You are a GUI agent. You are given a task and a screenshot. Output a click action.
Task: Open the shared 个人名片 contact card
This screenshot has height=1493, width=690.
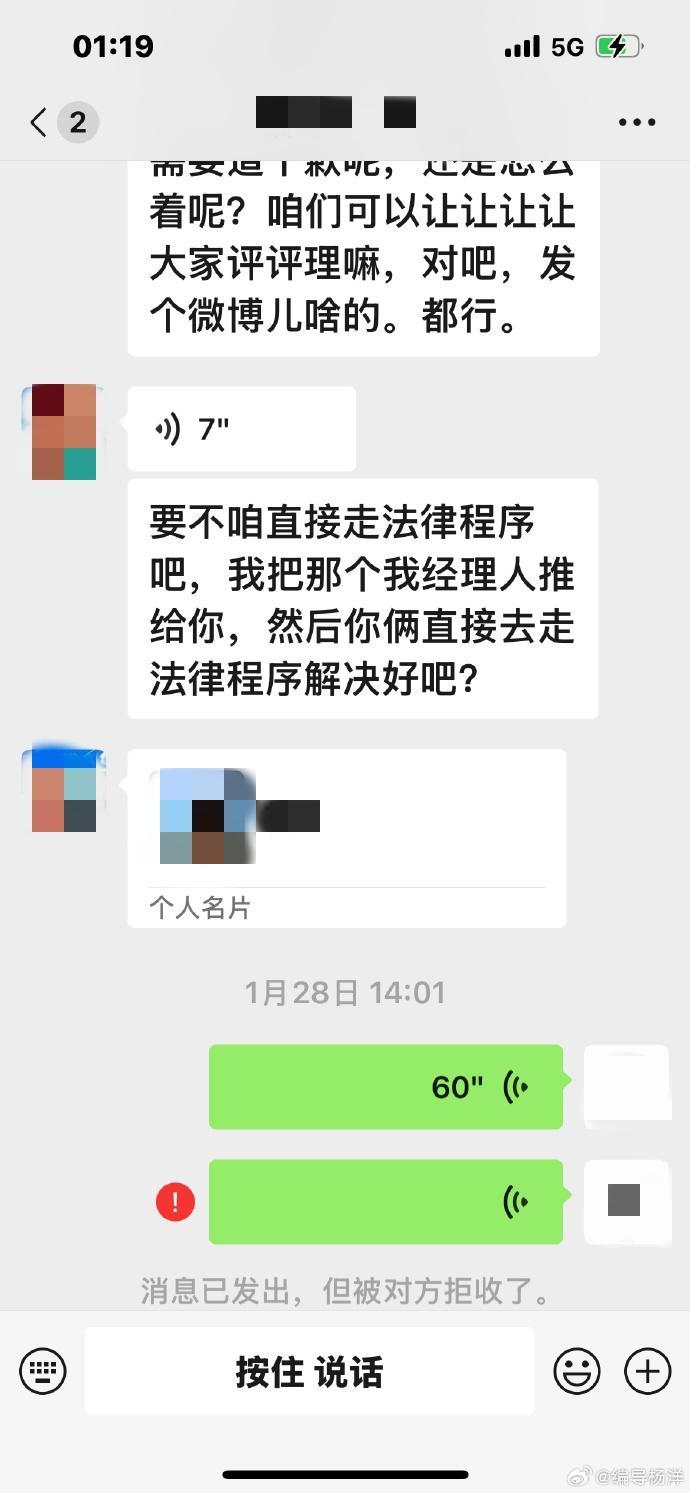point(346,838)
